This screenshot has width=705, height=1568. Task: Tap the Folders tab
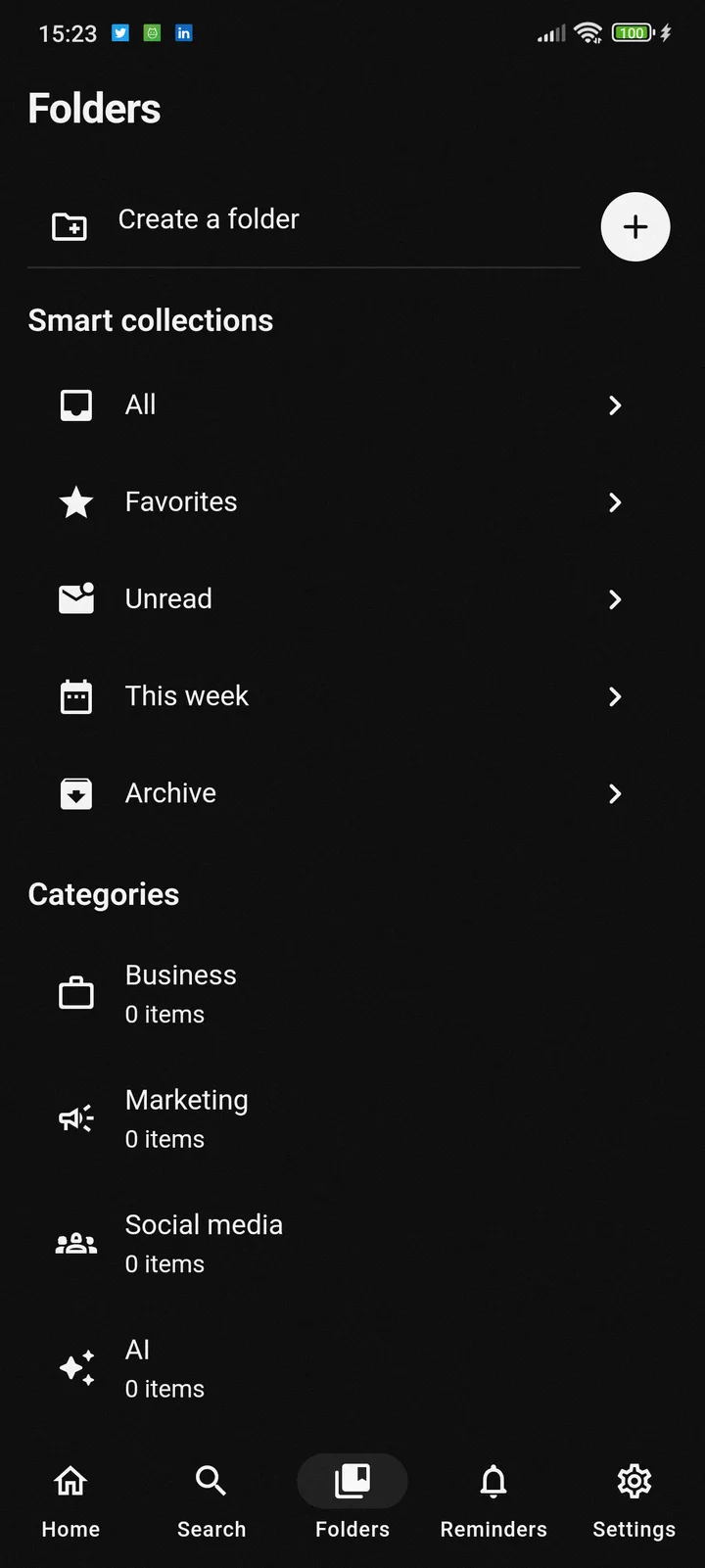(352, 1500)
